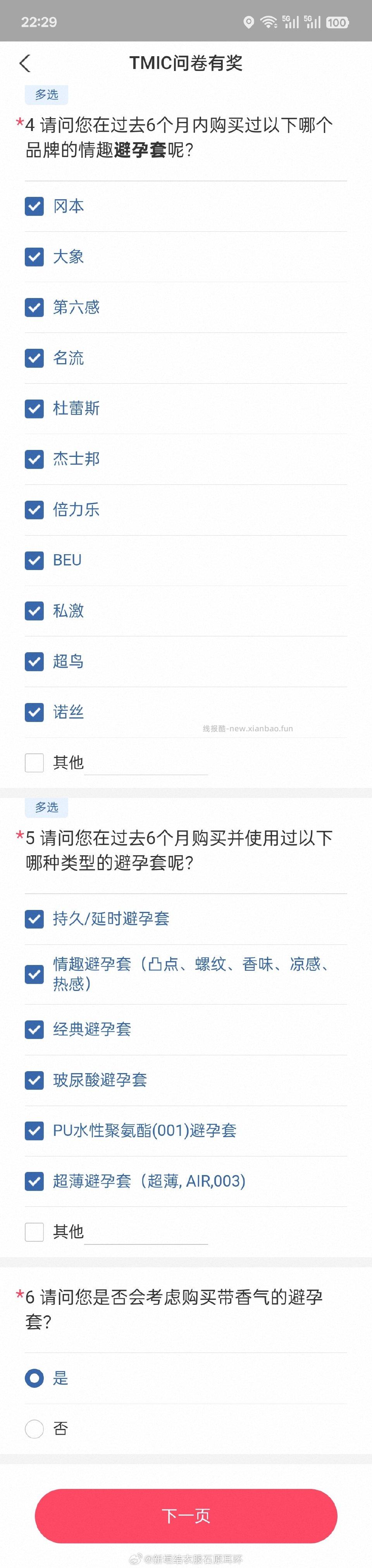Uncheck 杰士邦 option

[34, 459]
